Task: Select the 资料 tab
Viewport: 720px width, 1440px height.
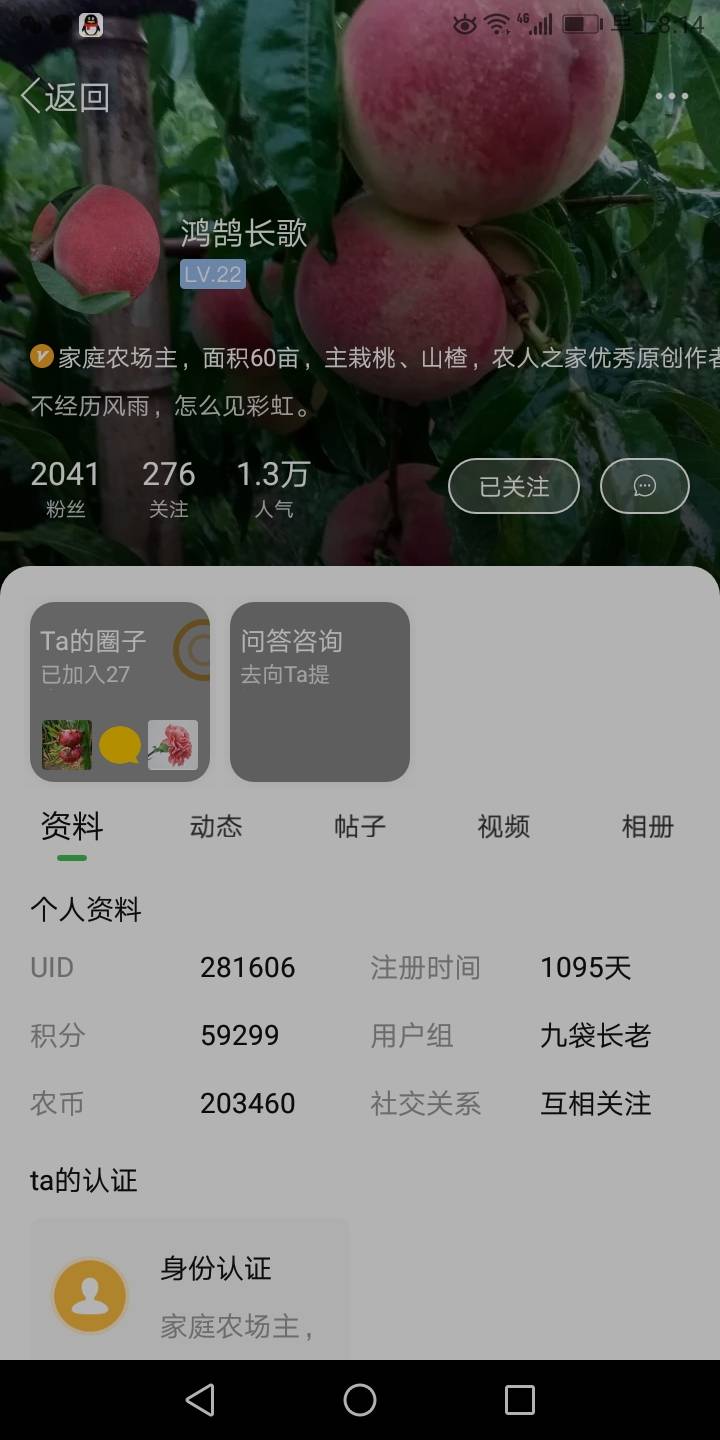Action: pyautogui.click(x=72, y=827)
